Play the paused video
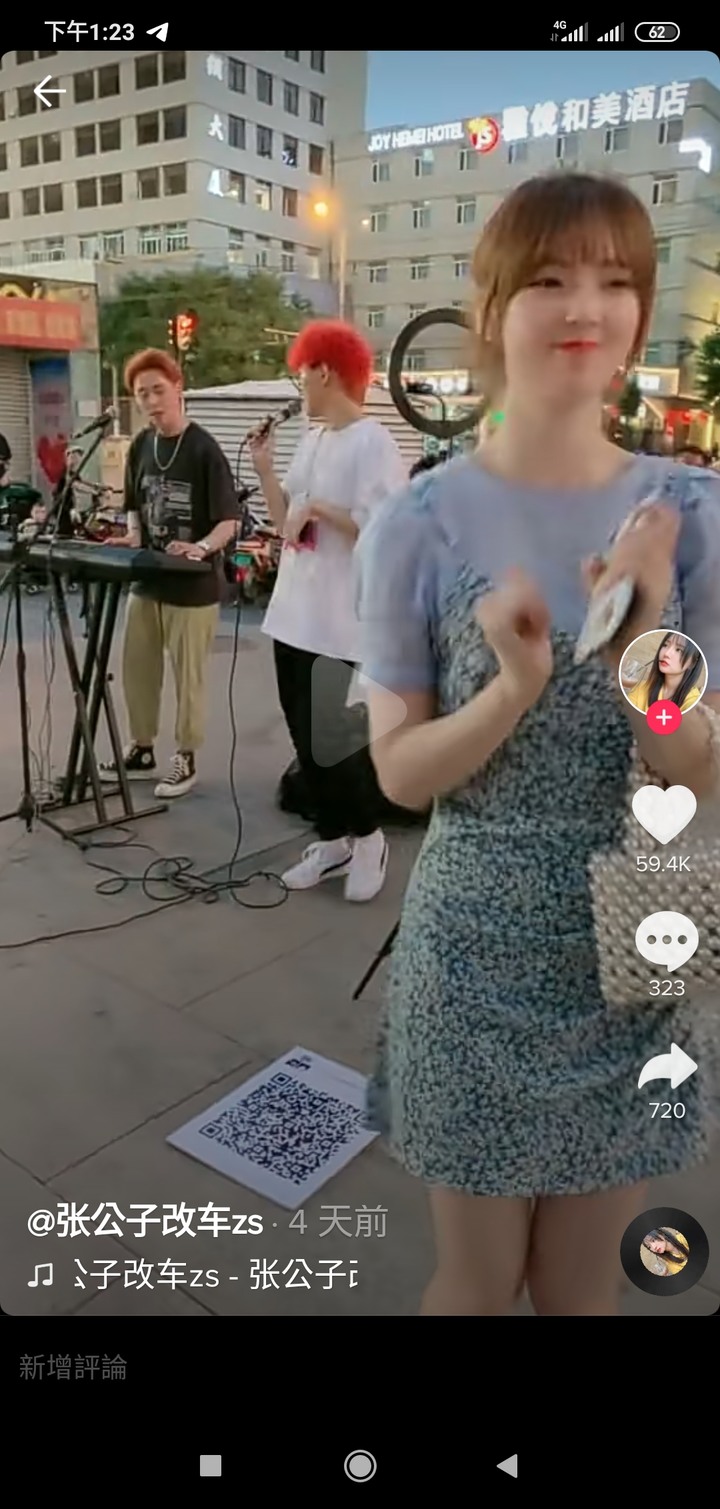This screenshot has width=720, height=1509. pyautogui.click(x=358, y=708)
